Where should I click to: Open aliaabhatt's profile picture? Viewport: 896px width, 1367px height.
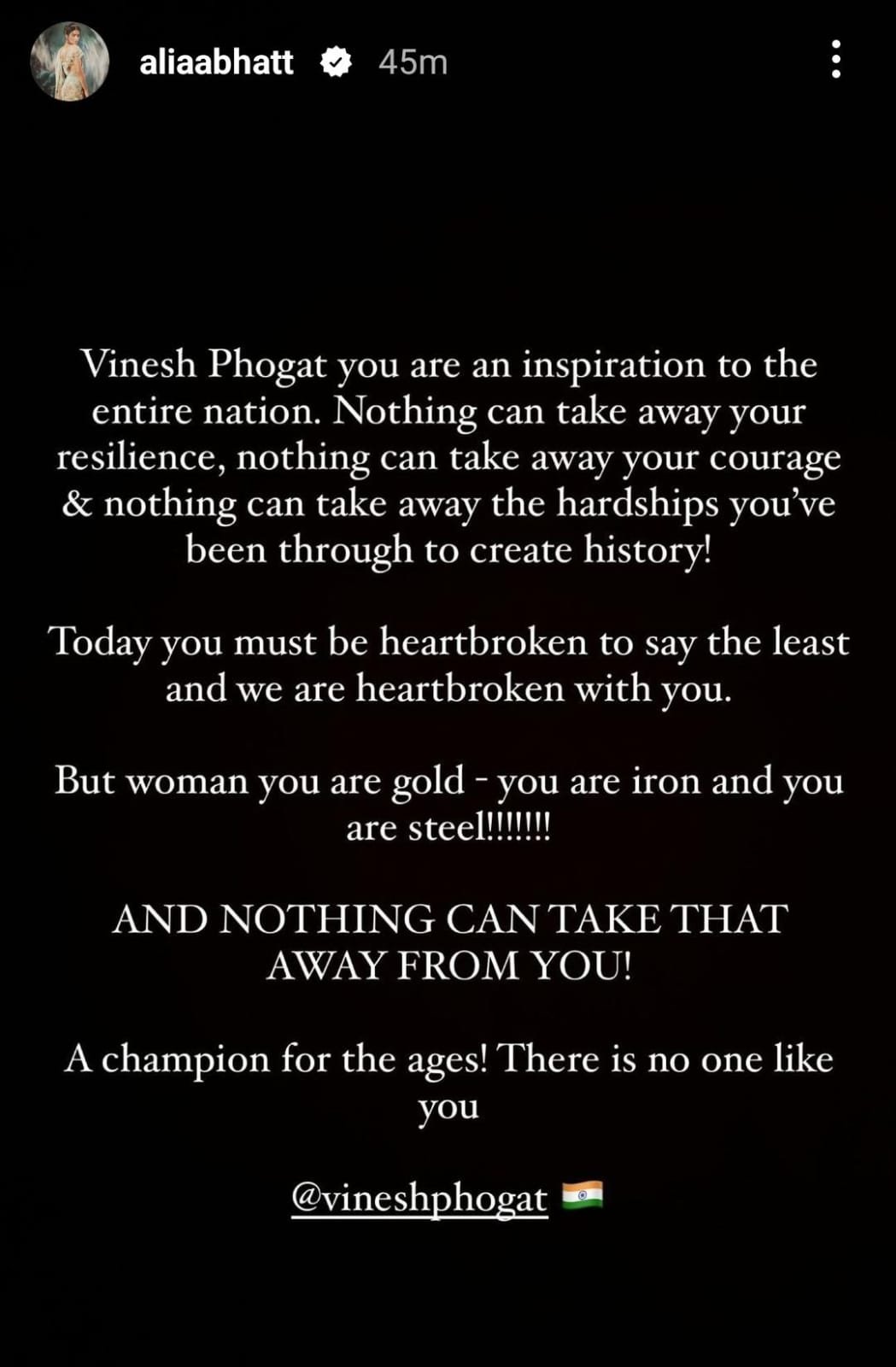pos(69,62)
